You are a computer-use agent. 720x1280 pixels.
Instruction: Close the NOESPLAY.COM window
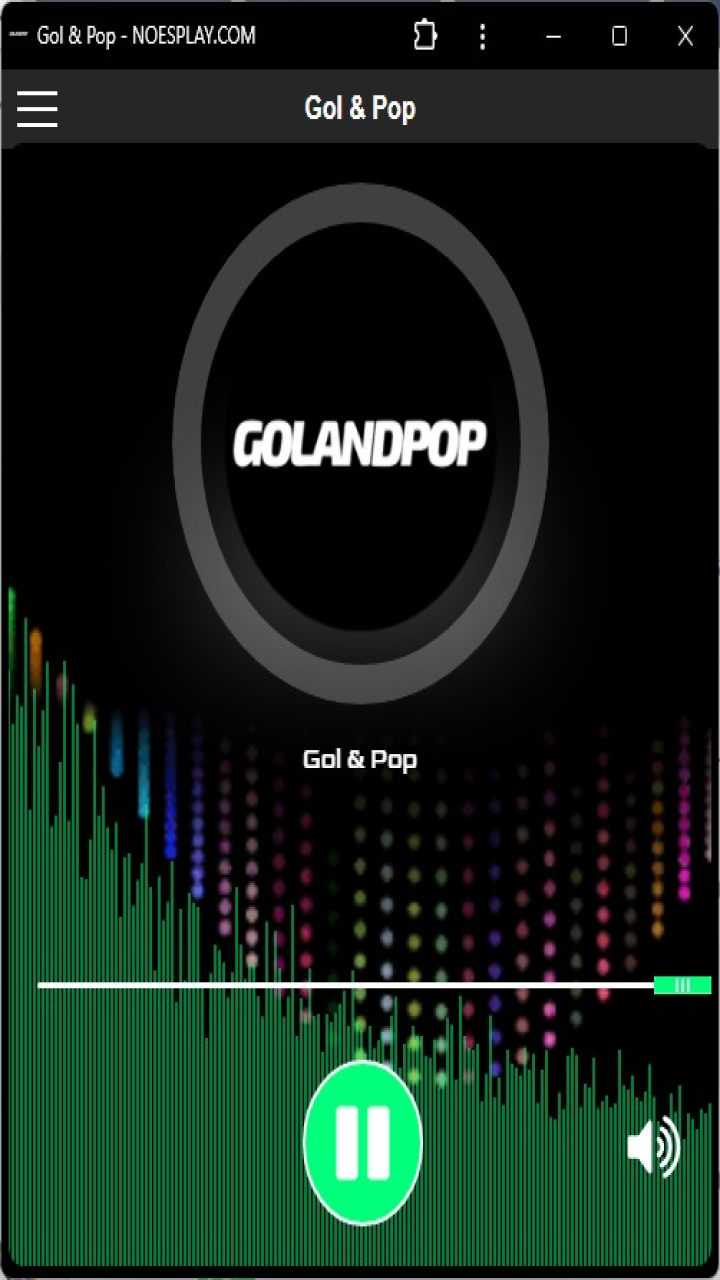point(685,37)
